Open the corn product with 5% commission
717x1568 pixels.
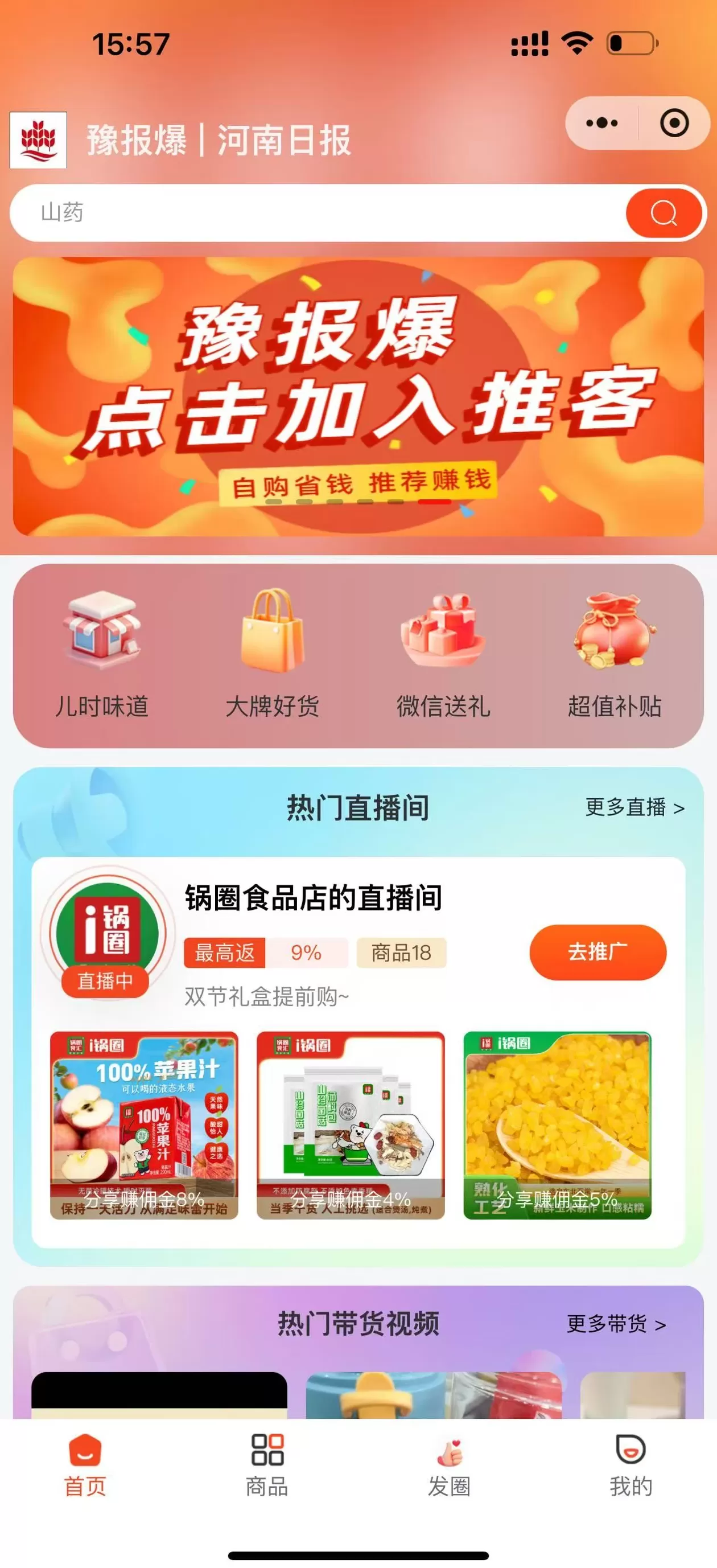(x=557, y=1125)
